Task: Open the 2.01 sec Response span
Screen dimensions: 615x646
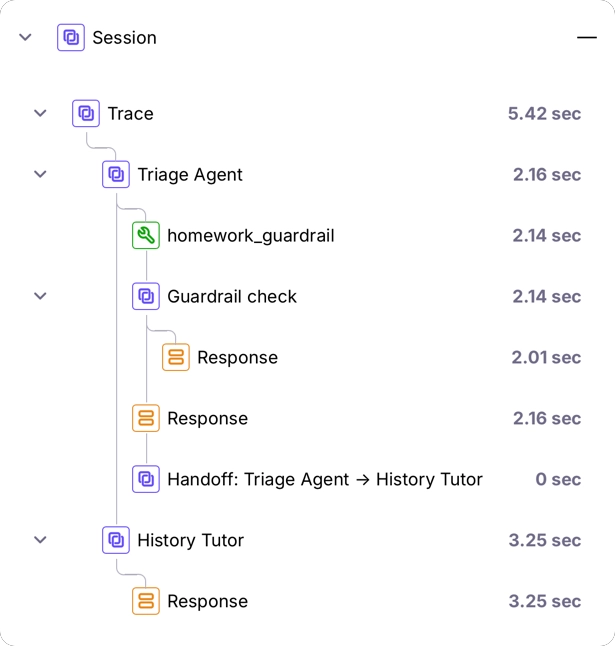Action: click(237, 357)
